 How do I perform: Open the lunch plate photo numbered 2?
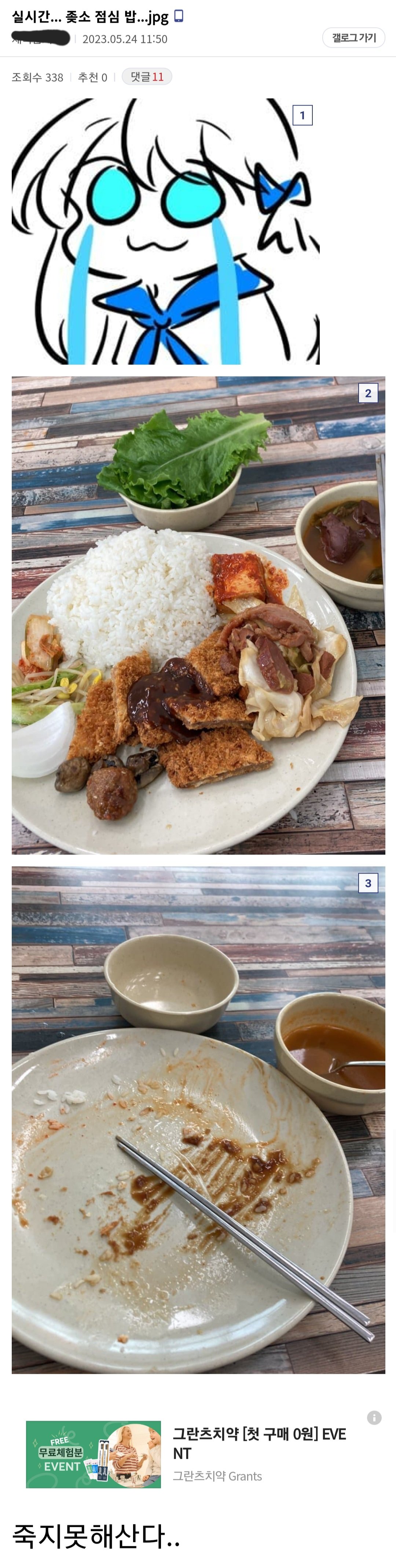(198, 615)
